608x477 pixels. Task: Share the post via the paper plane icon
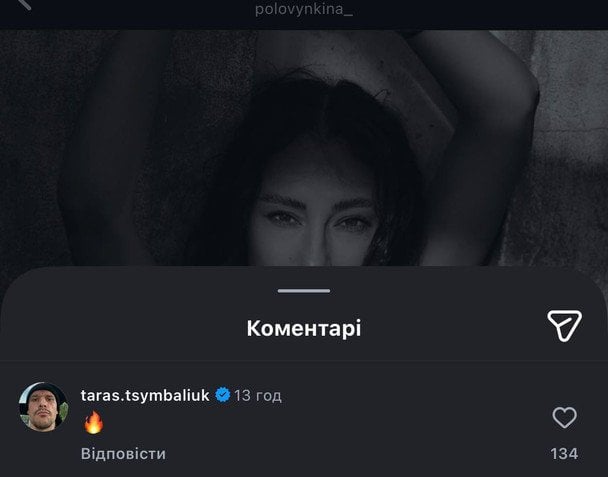tap(564, 325)
